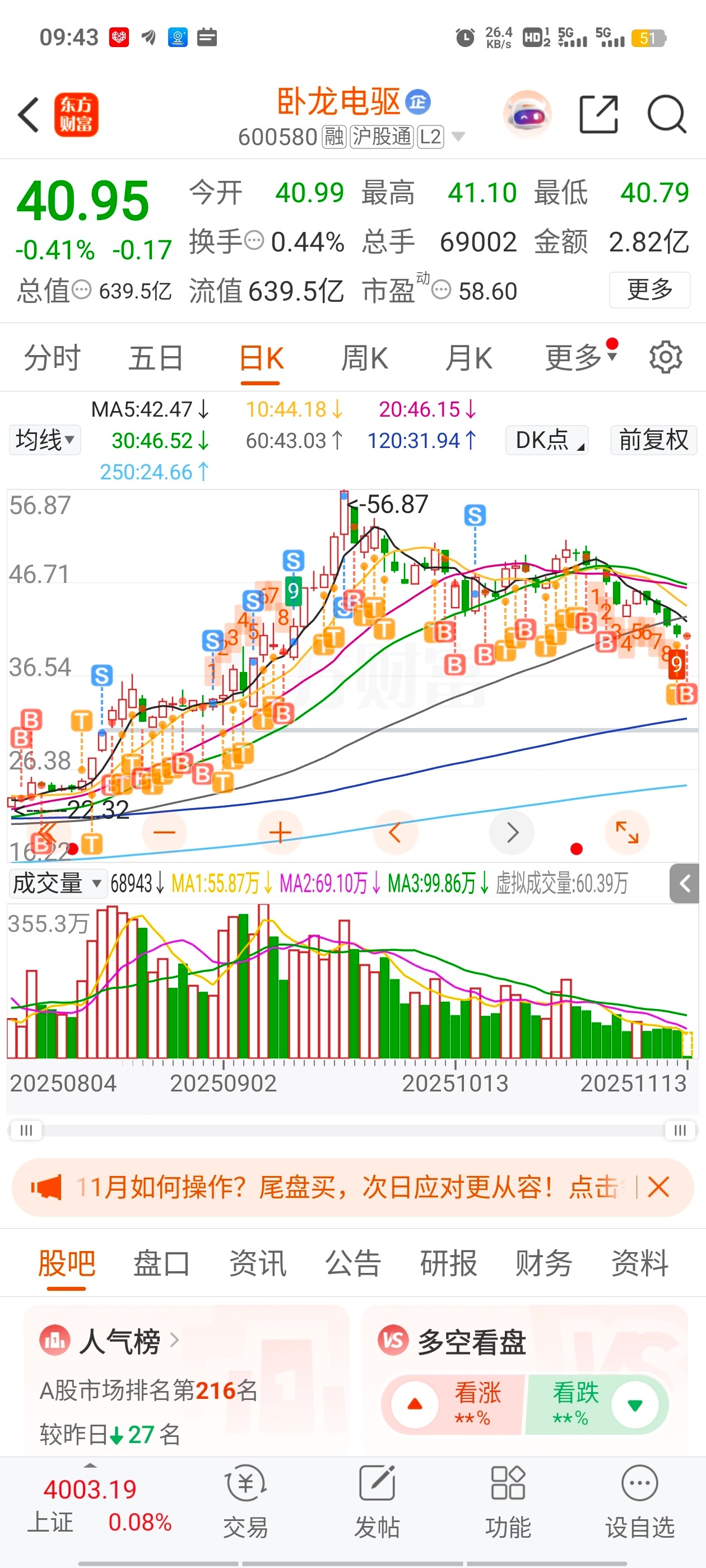Zoom in chart with plus button
This screenshot has width=706, height=1568.
[x=280, y=832]
